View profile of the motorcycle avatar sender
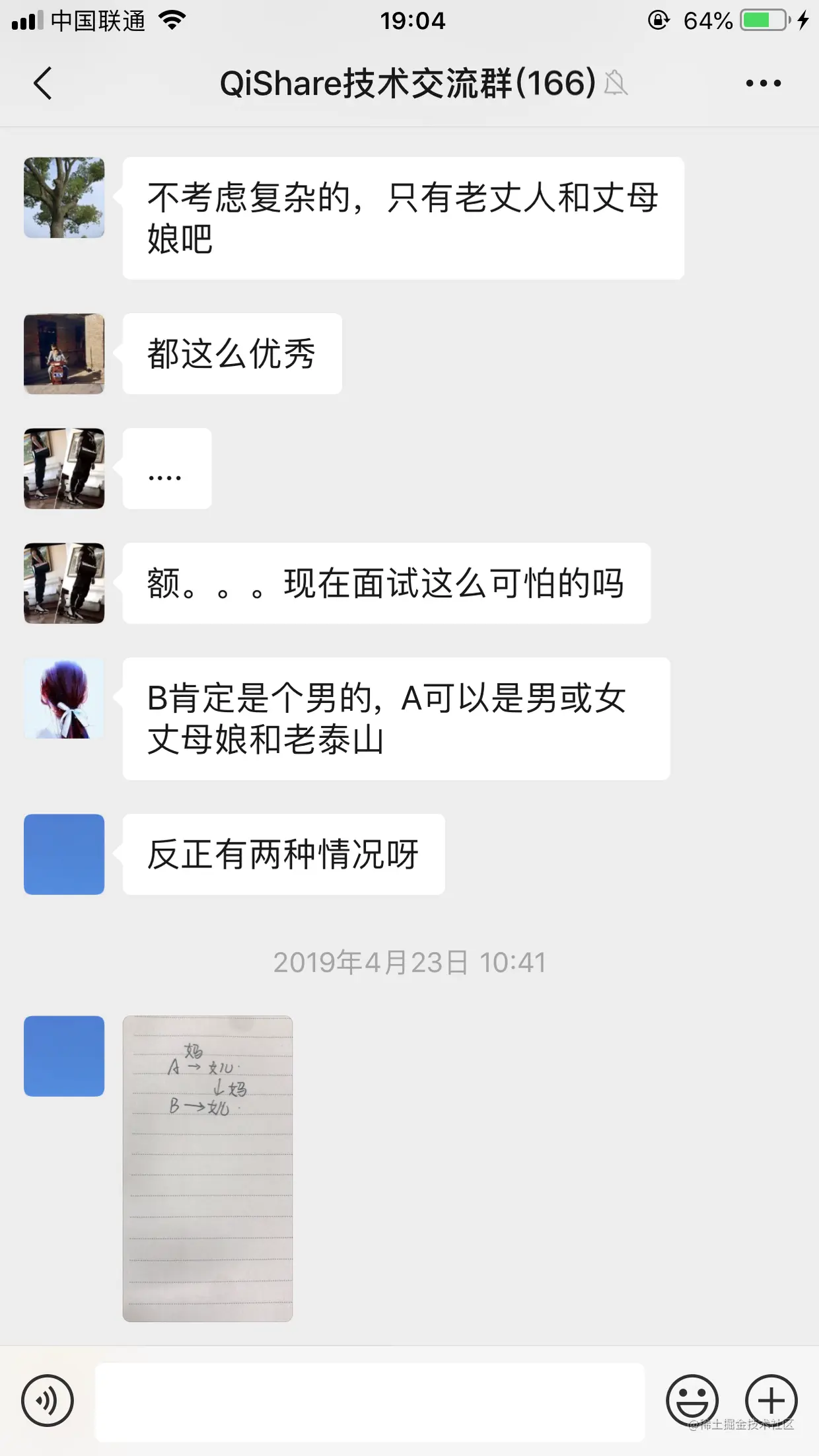 64,353
